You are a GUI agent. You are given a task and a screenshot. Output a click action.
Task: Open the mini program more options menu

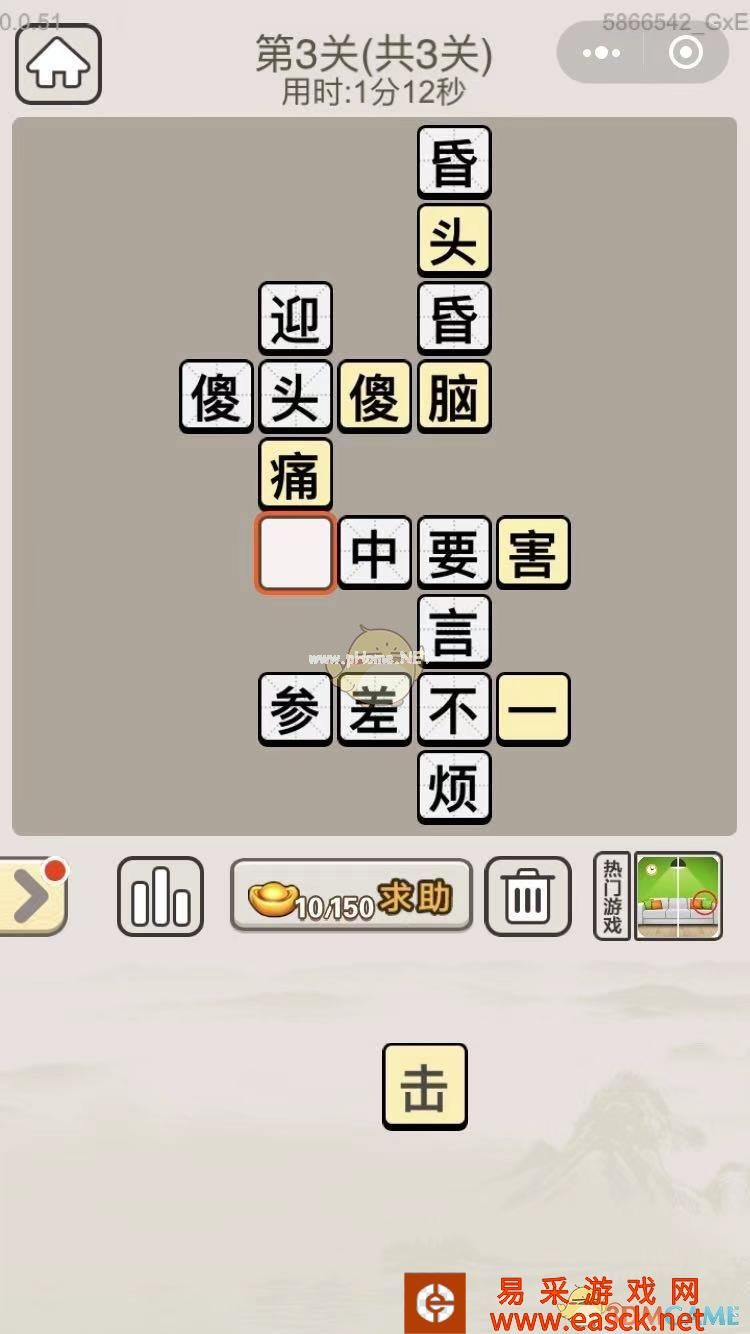click(x=601, y=53)
